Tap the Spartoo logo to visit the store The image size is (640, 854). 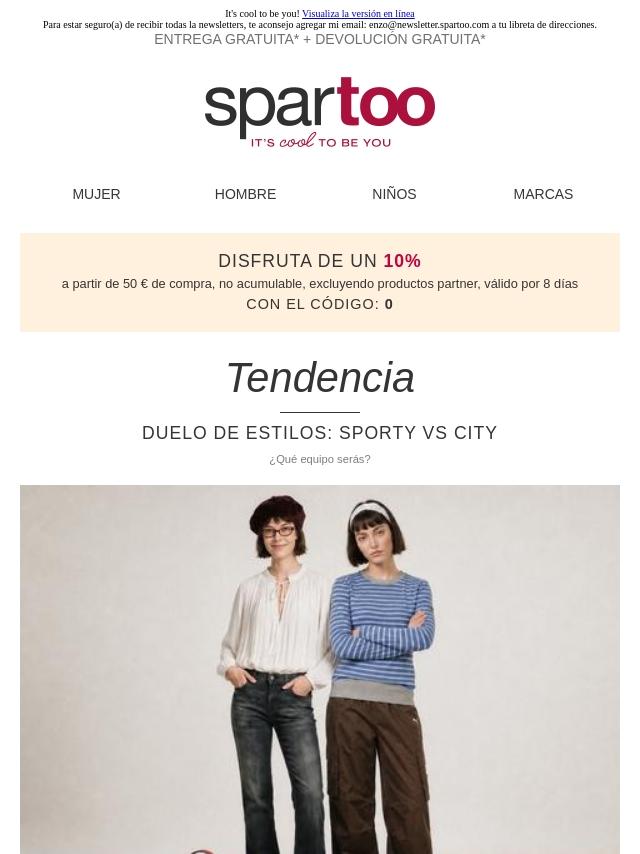click(320, 113)
